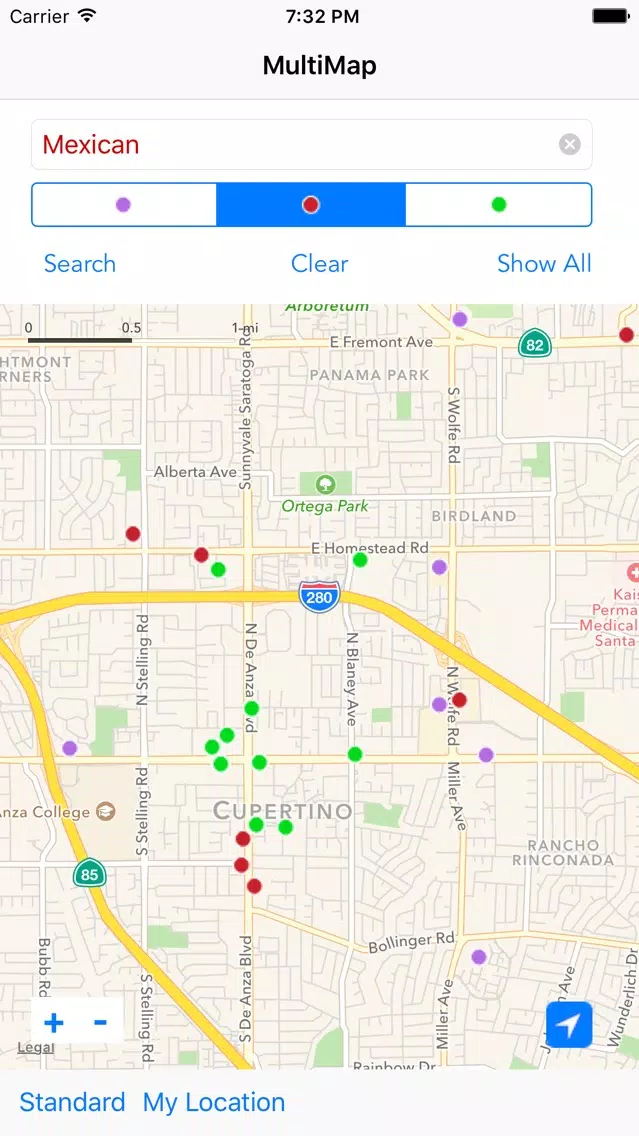
Task: Select the green pin on E Homestead Rd
Action: point(360,559)
